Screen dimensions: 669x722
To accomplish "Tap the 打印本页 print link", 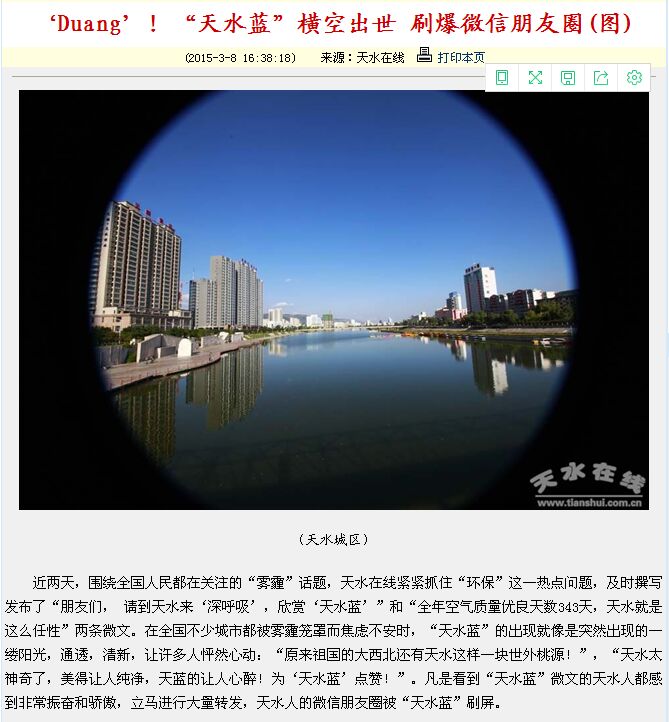I will (460, 57).
